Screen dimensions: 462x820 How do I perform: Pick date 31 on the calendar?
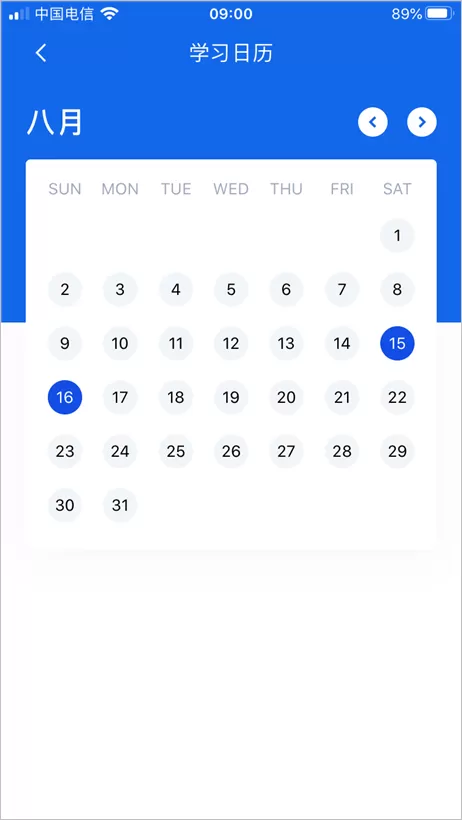pyautogui.click(x=120, y=505)
